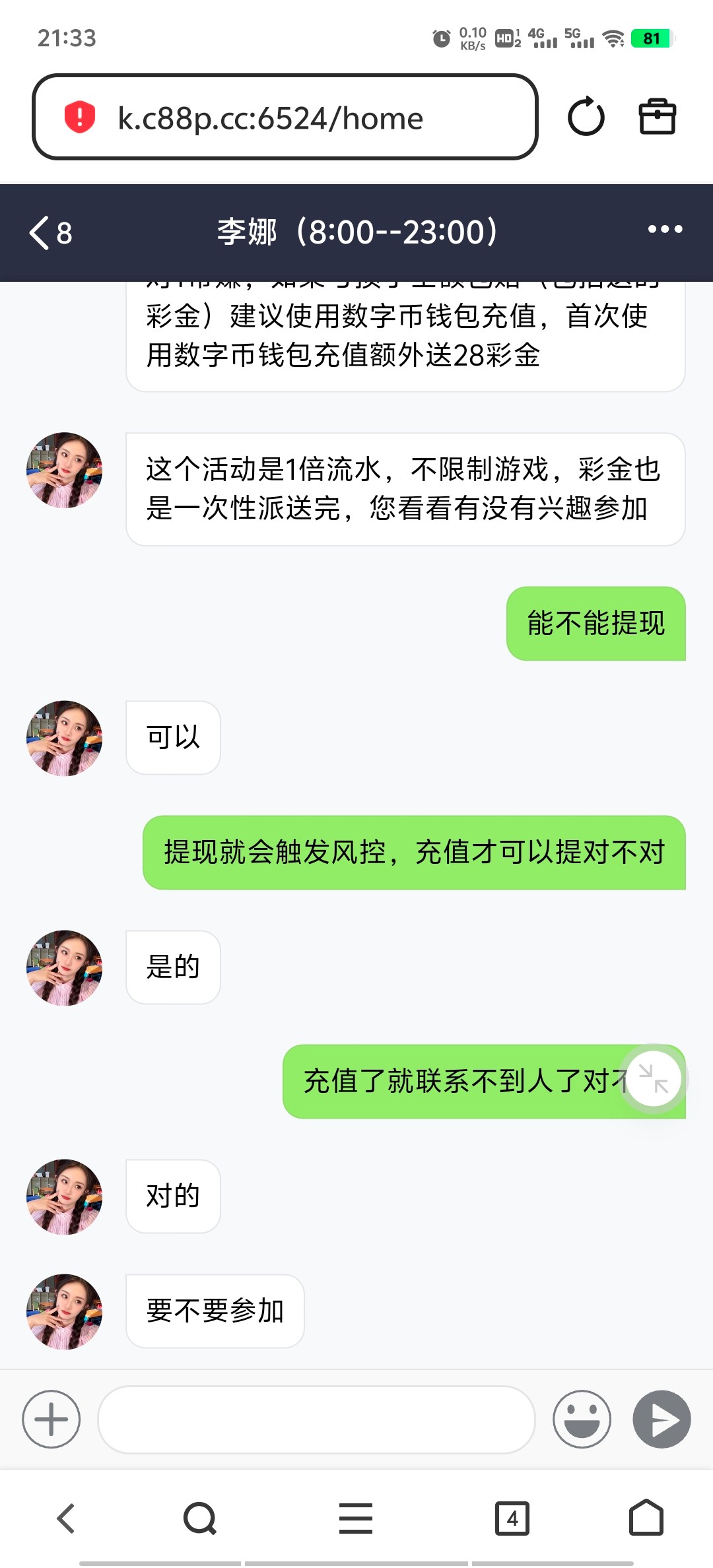Viewport: 713px width, 1568px height.
Task: View the site security shield warning
Action: pyautogui.click(x=80, y=117)
